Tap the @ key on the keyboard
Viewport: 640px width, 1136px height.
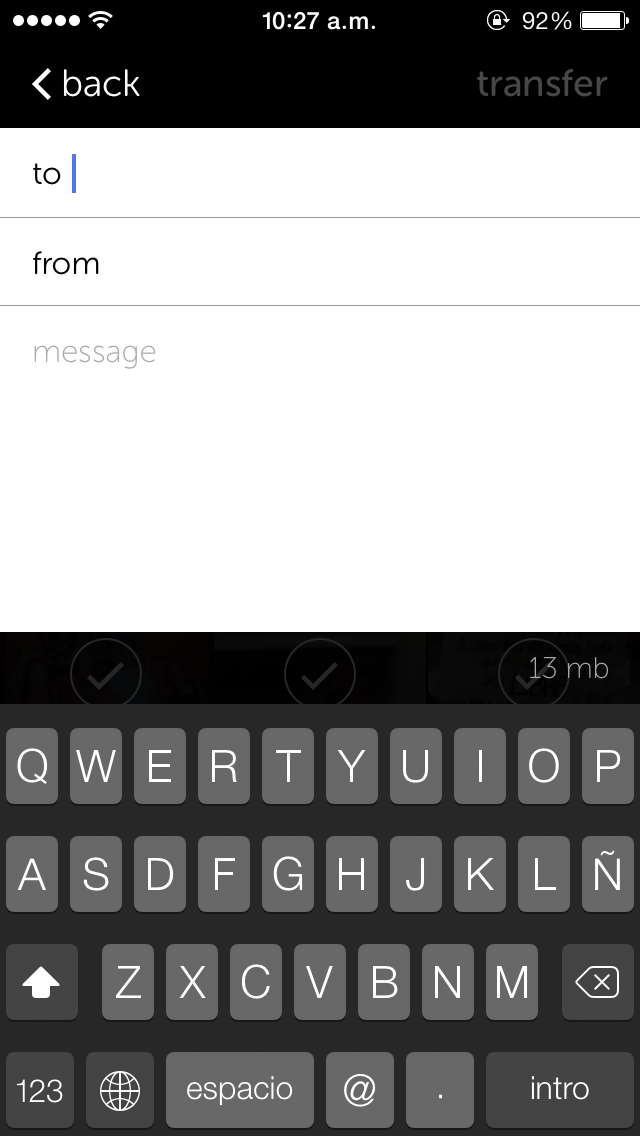[360, 1089]
